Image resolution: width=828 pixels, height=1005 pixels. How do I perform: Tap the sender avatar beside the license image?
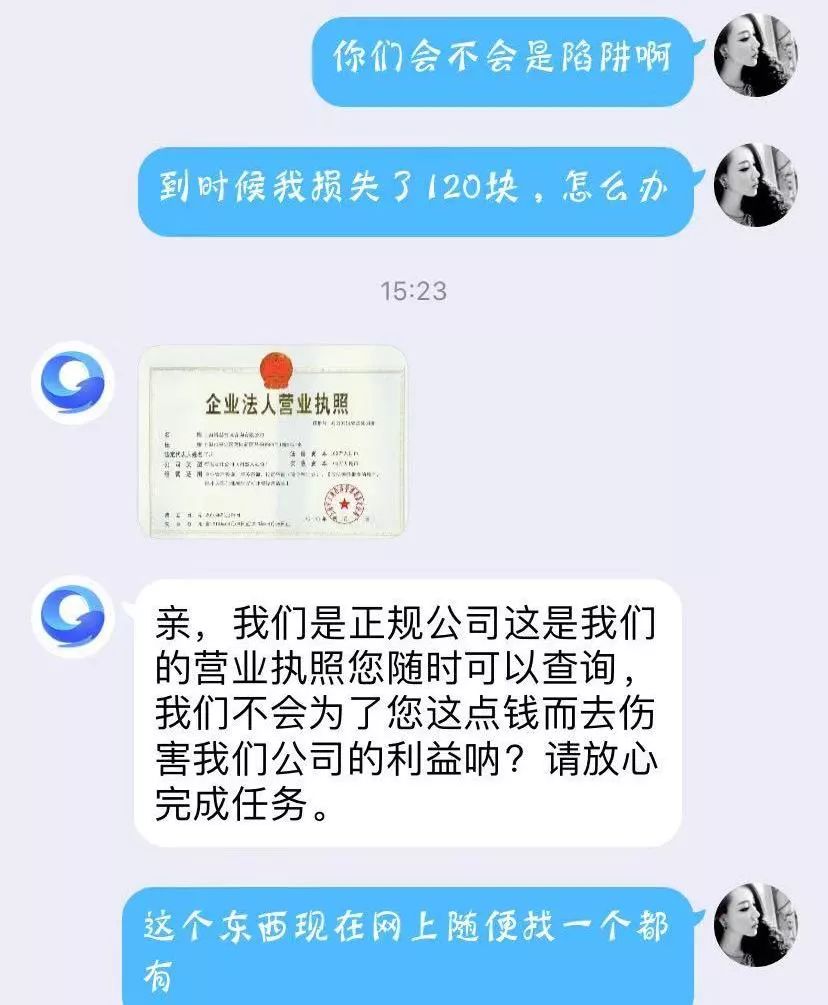(72, 382)
